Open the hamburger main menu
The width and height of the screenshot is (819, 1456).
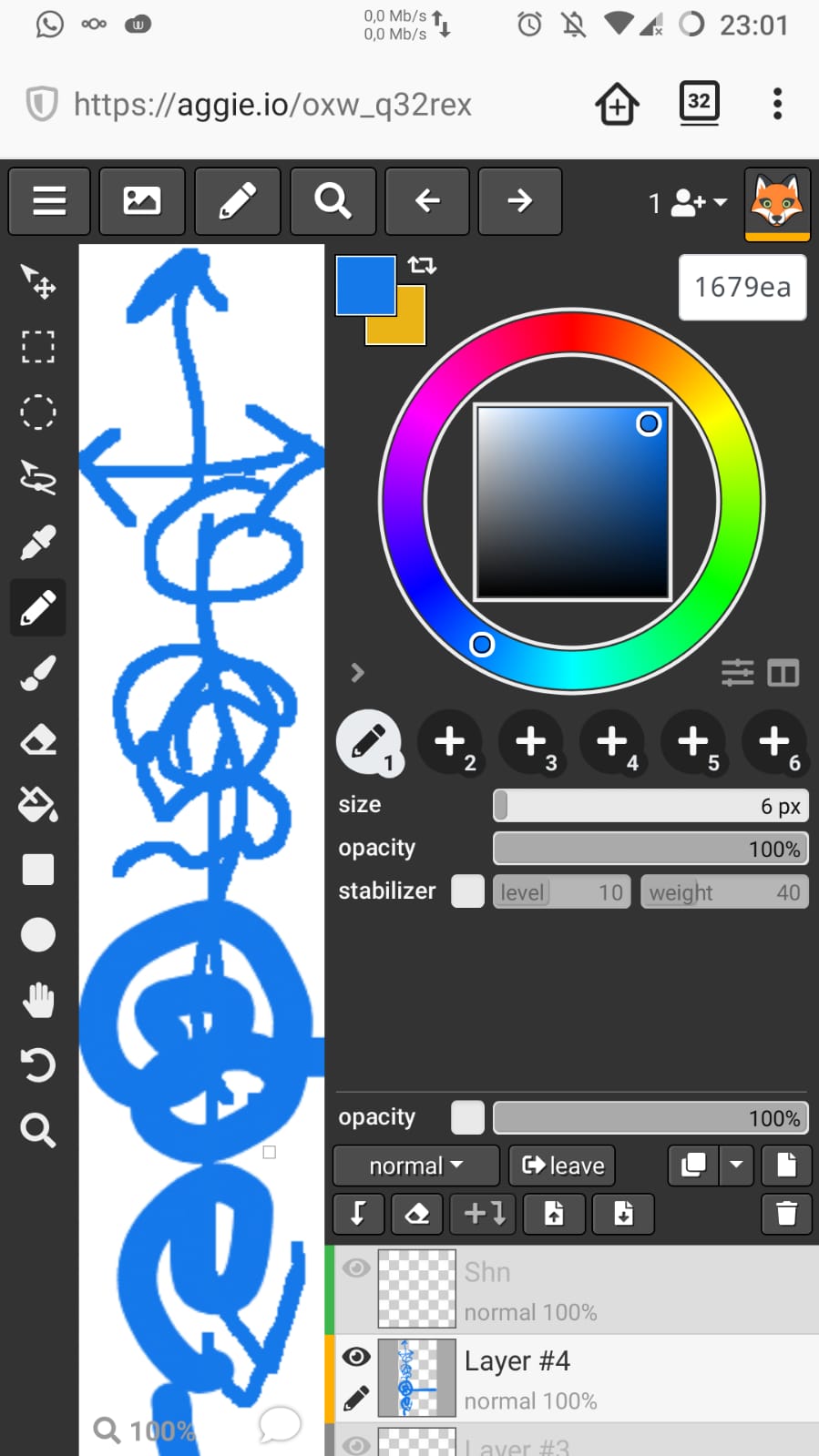pos(49,200)
